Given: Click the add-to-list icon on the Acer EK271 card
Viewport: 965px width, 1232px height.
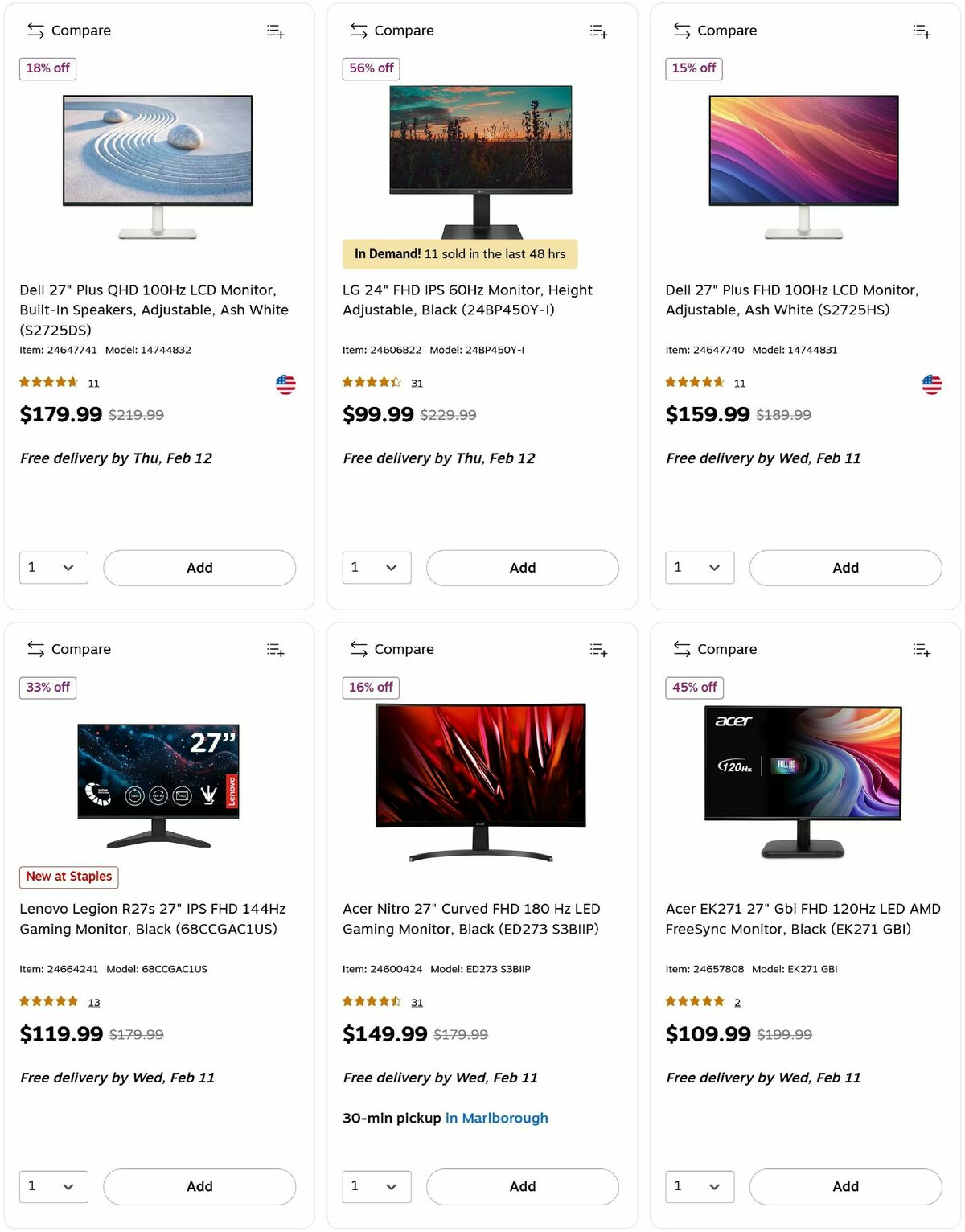Looking at the screenshot, I should pyautogui.click(x=922, y=649).
